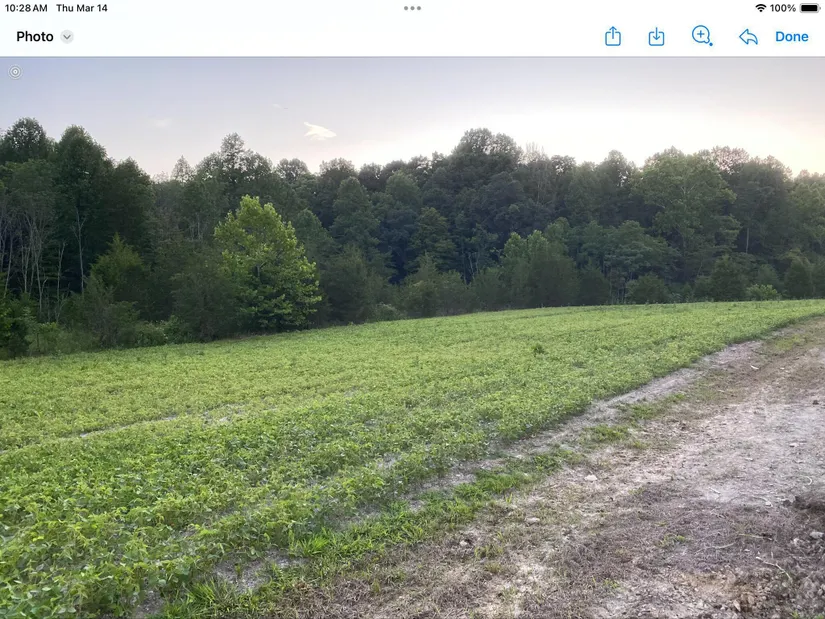Tap the Live Photo badge icon
This screenshot has height=619, width=825.
(x=15, y=72)
